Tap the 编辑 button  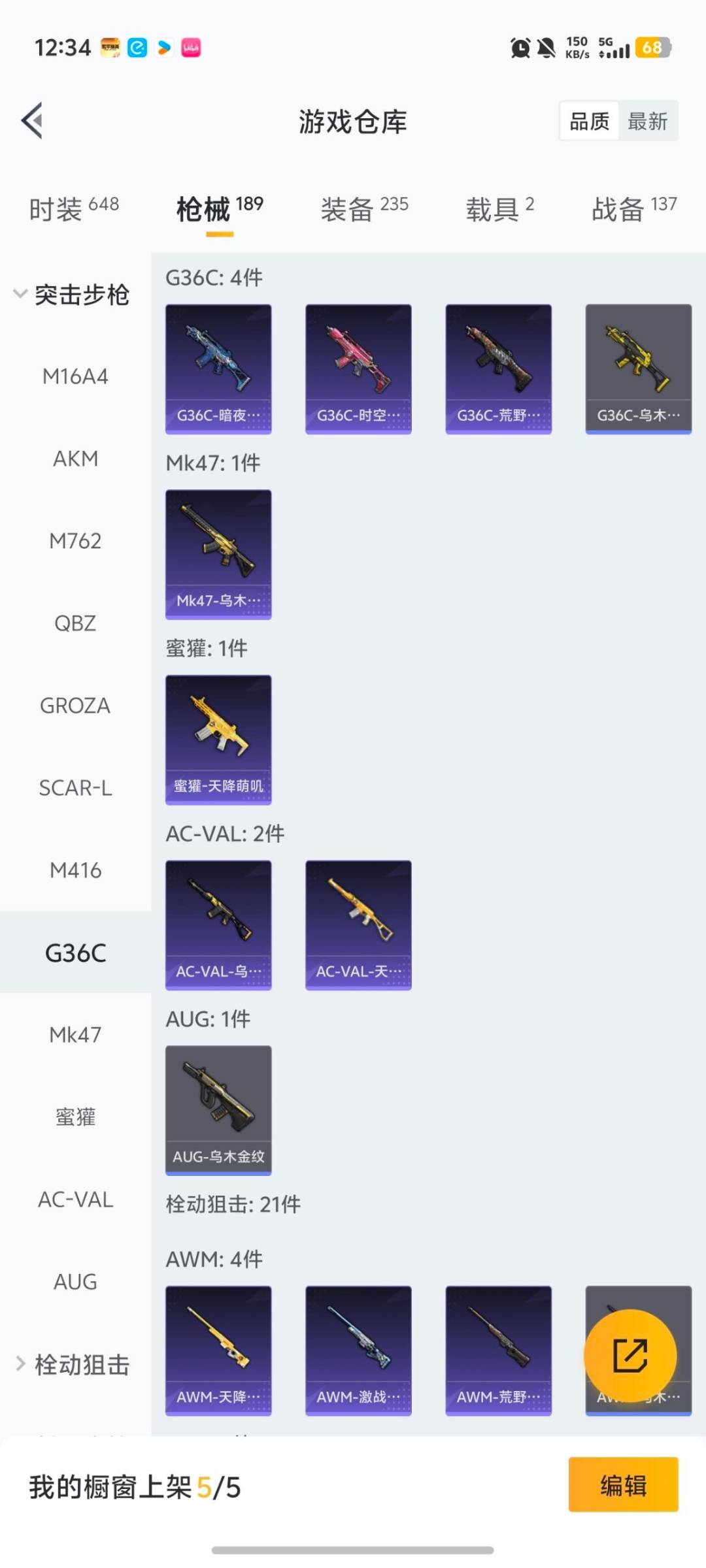pos(623,1486)
